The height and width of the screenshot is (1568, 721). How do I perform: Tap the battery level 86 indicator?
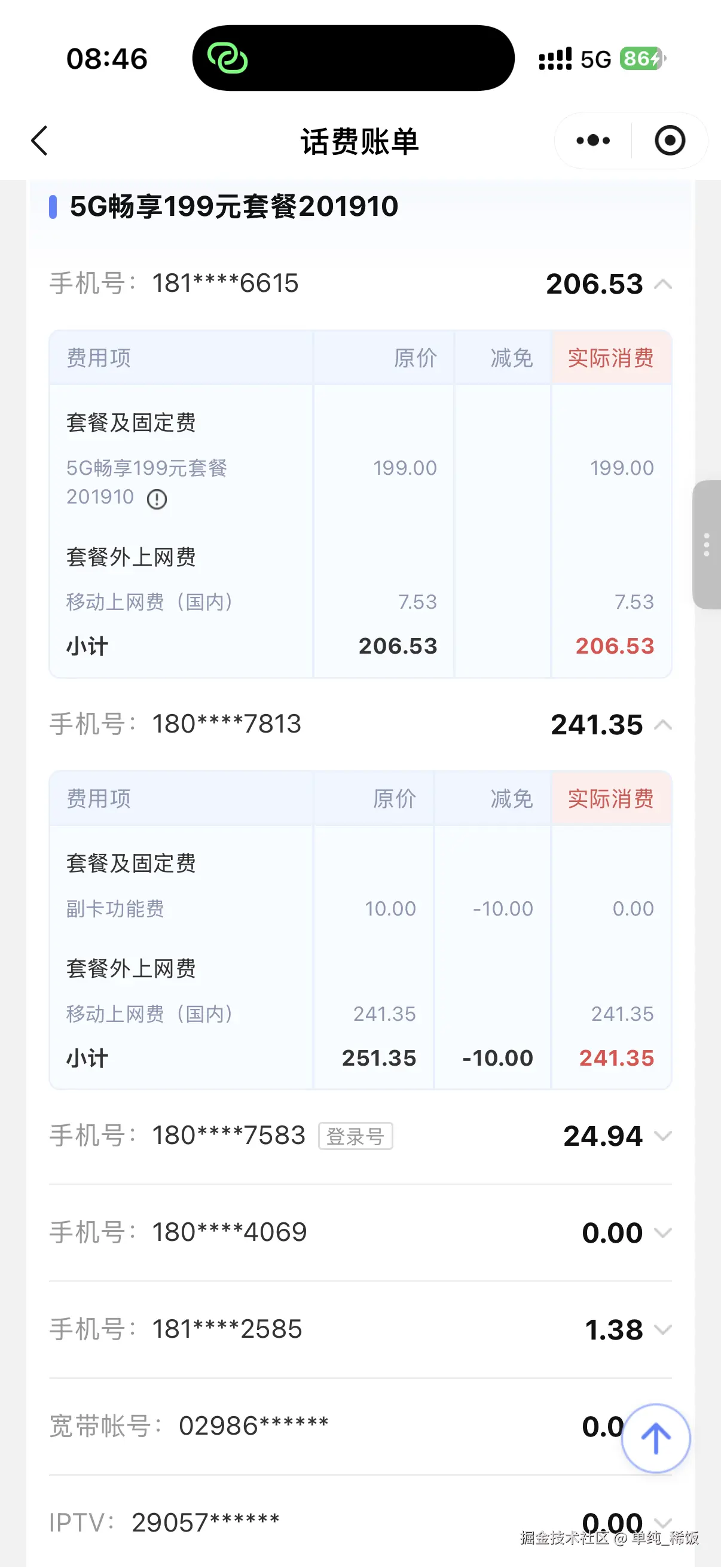pyautogui.click(x=637, y=59)
